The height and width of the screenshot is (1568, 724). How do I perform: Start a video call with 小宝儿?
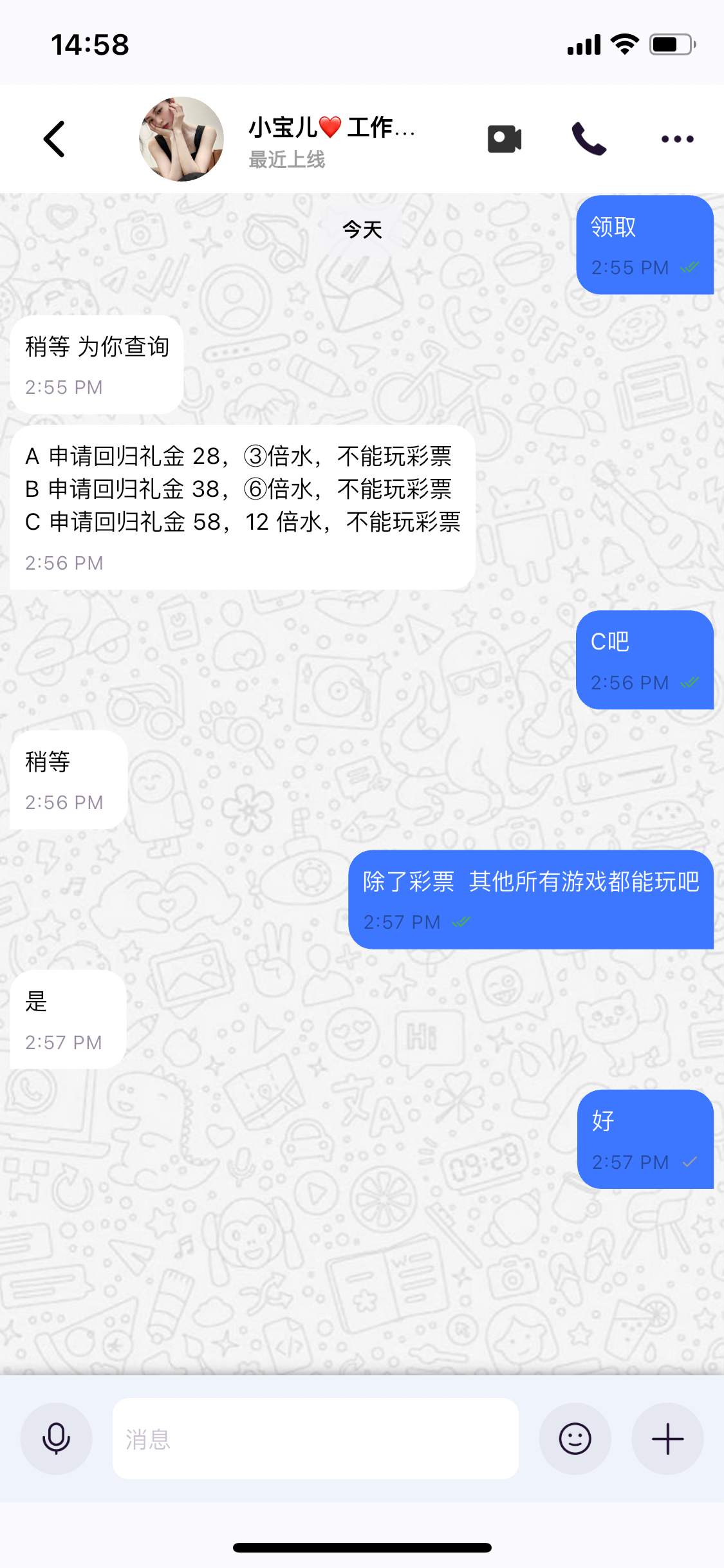pyautogui.click(x=505, y=139)
